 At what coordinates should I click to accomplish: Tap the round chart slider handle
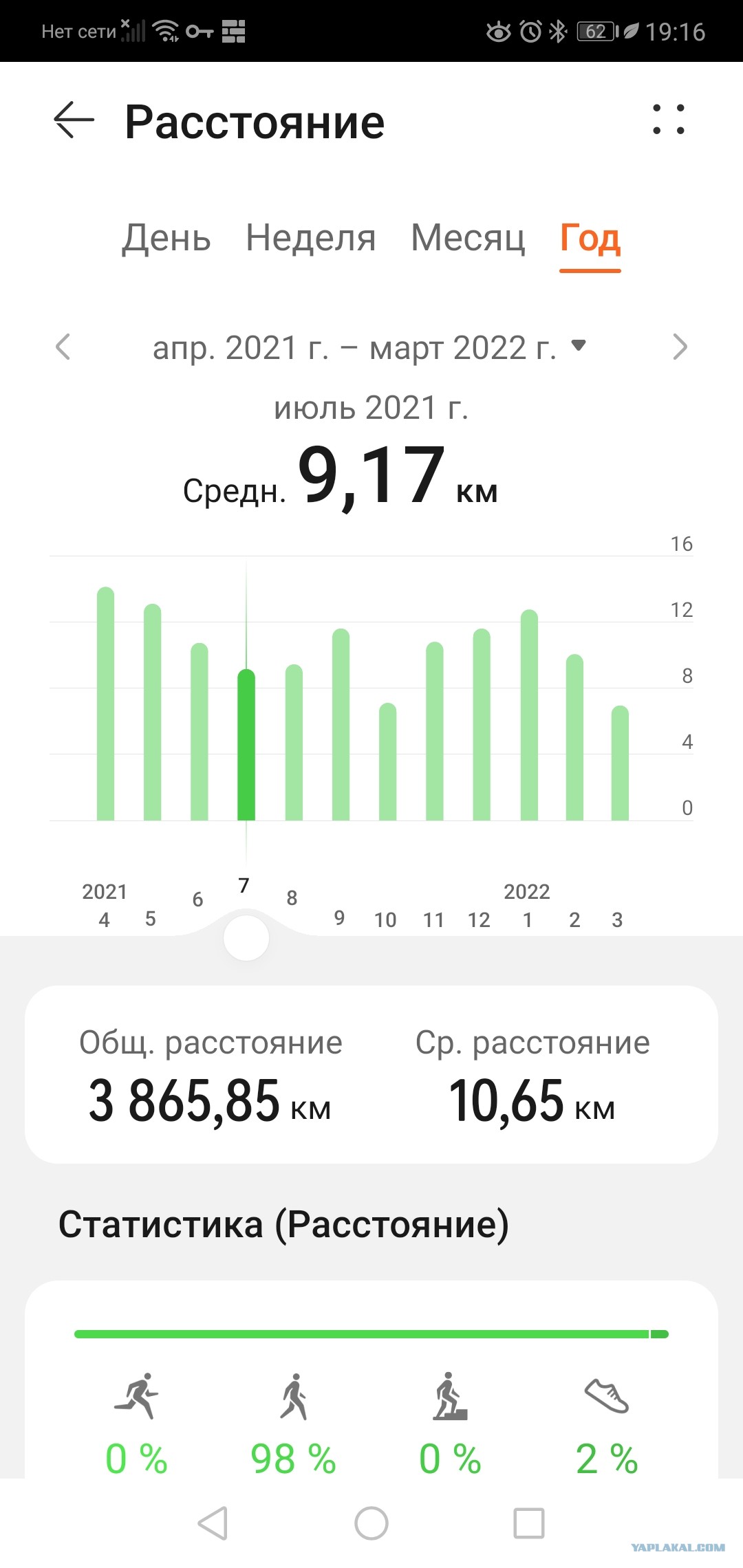click(x=246, y=938)
